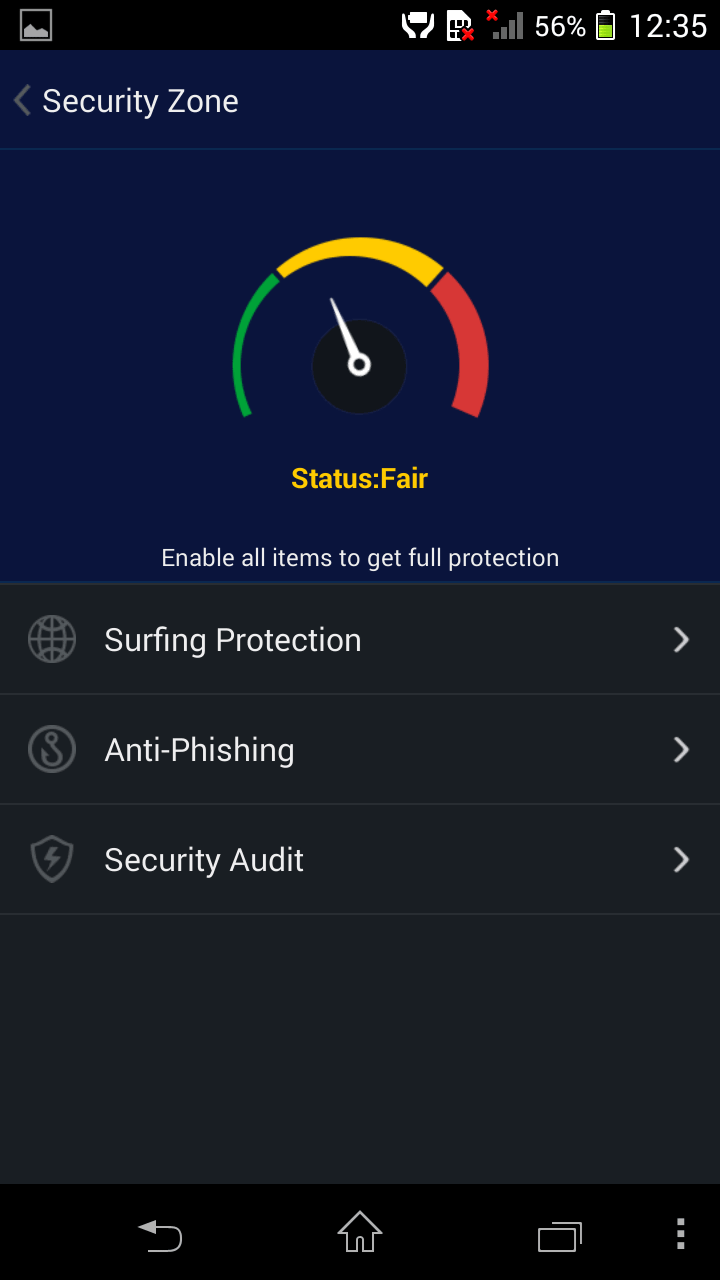Open the navigation bar overflow menu
The image size is (720, 1280).
[x=680, y=1233]
